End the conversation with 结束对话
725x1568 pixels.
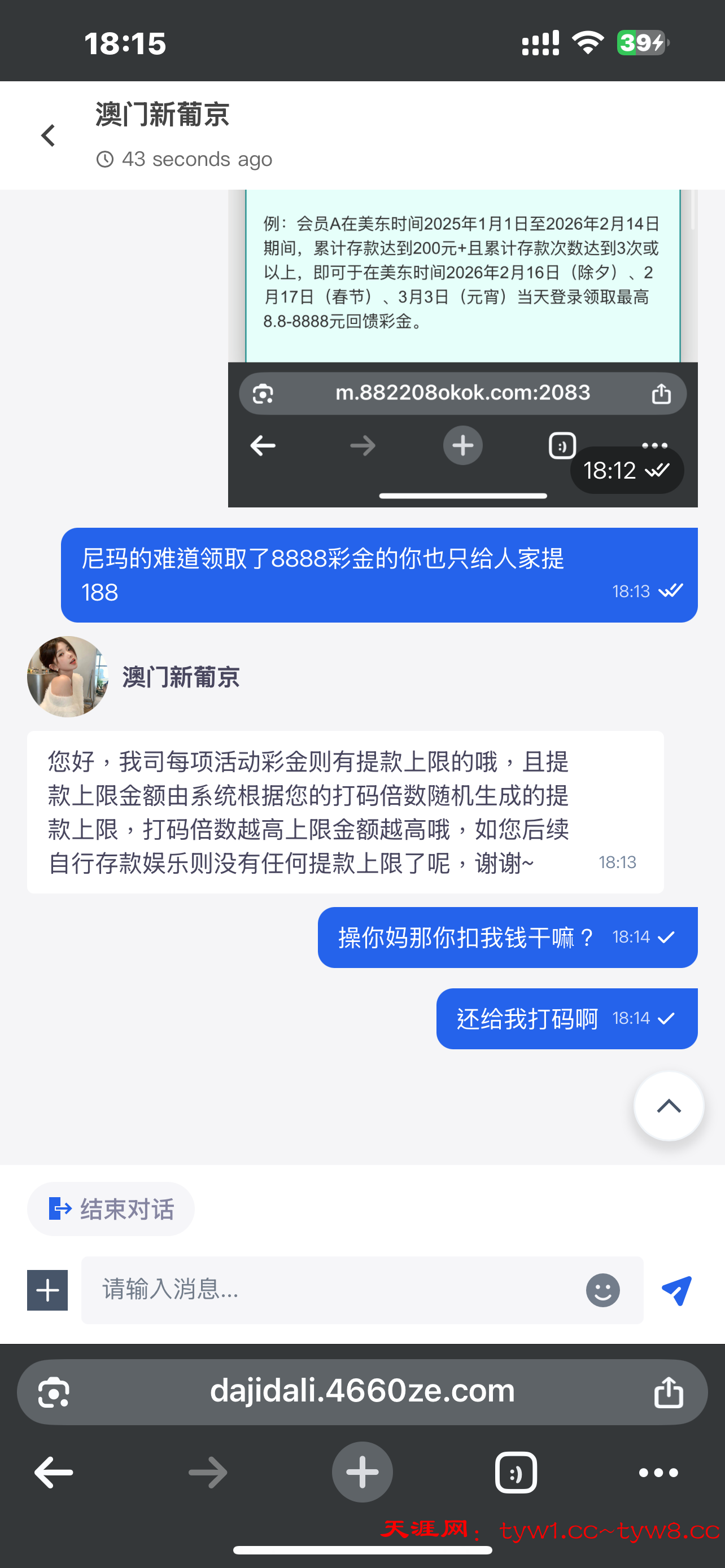point(111,1209)
